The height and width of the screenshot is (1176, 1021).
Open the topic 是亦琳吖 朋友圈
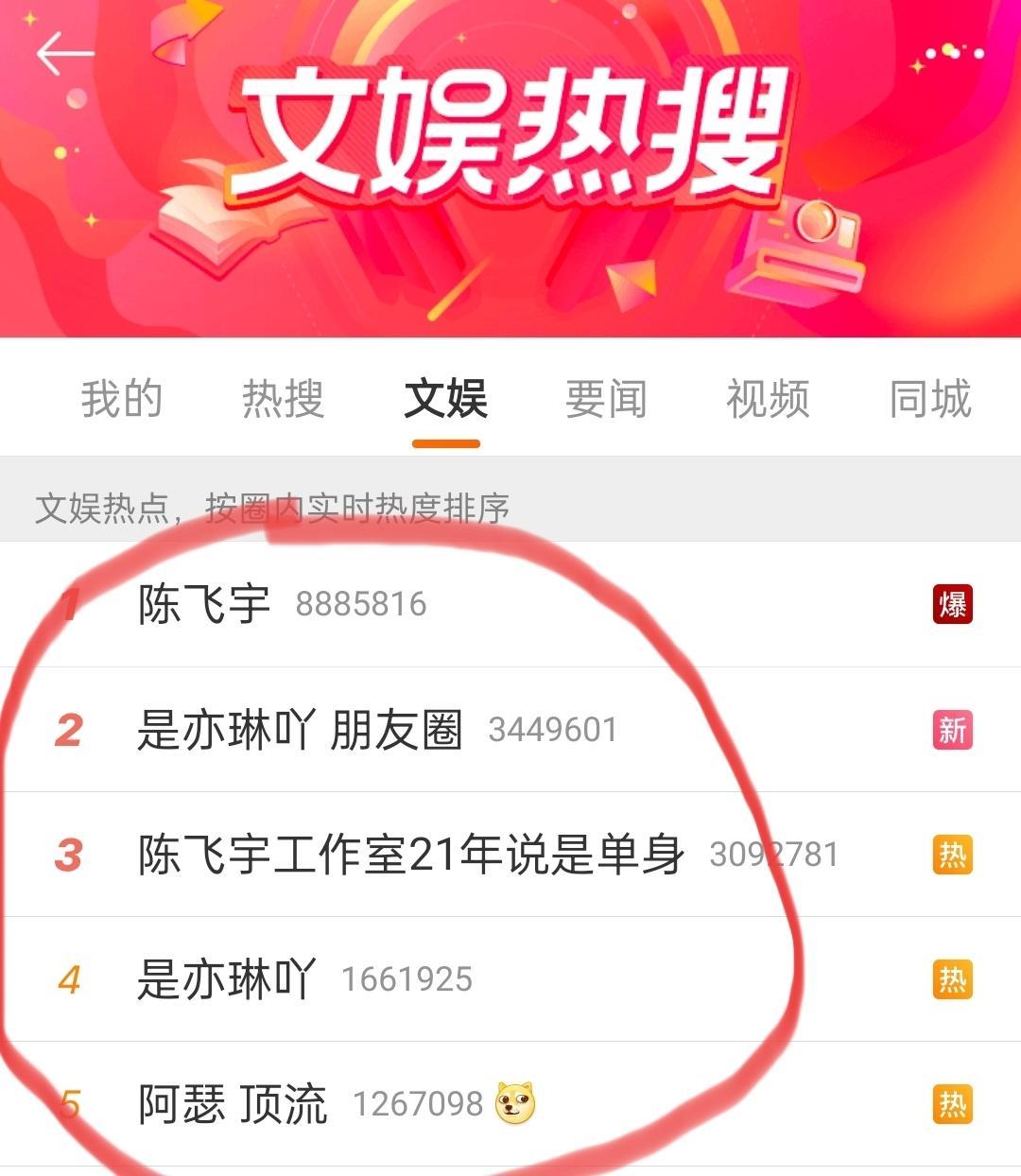pos(300,730)
